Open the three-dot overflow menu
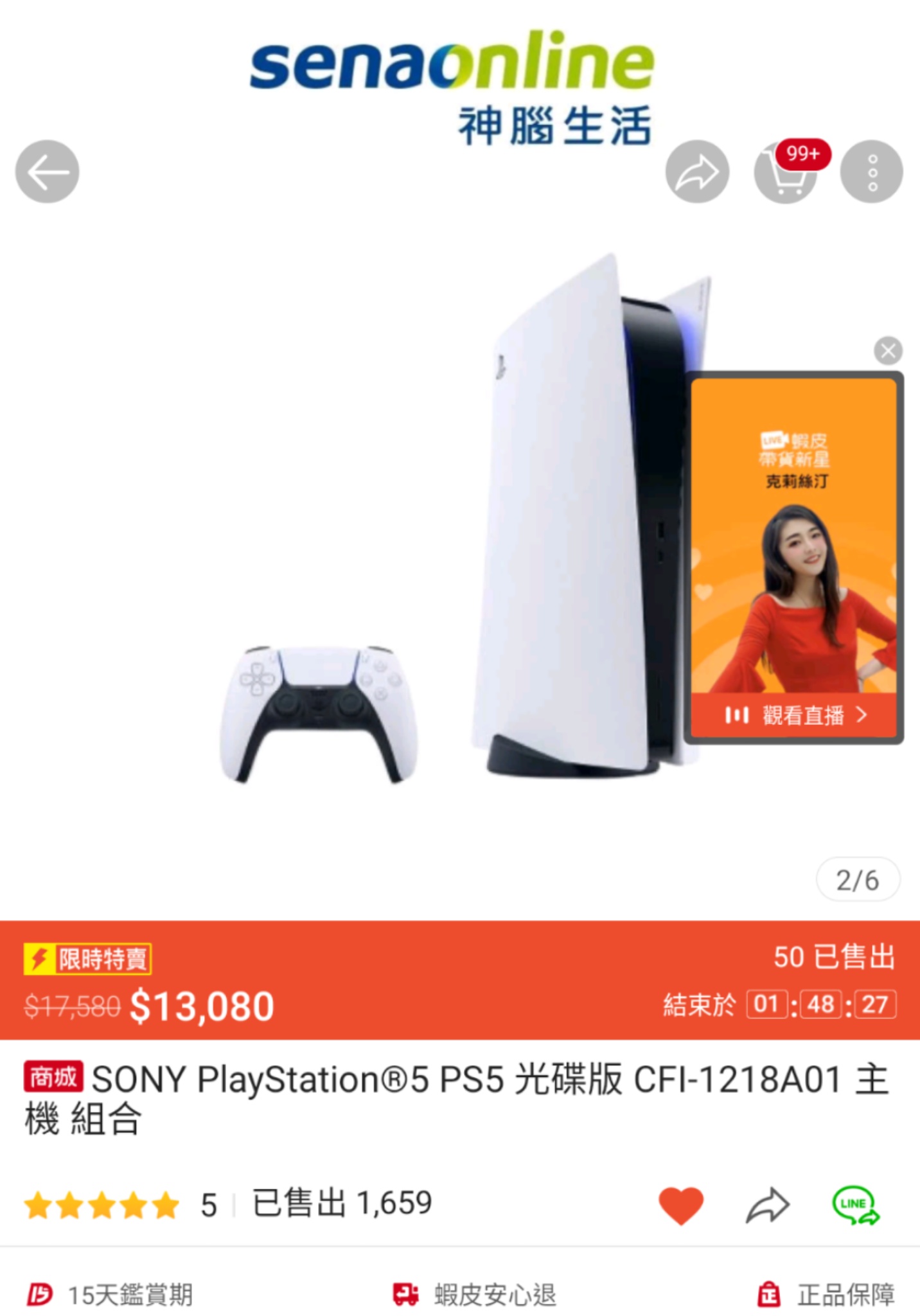The height and width of the screenshot is (1316, 920). [x=872, y=172]
